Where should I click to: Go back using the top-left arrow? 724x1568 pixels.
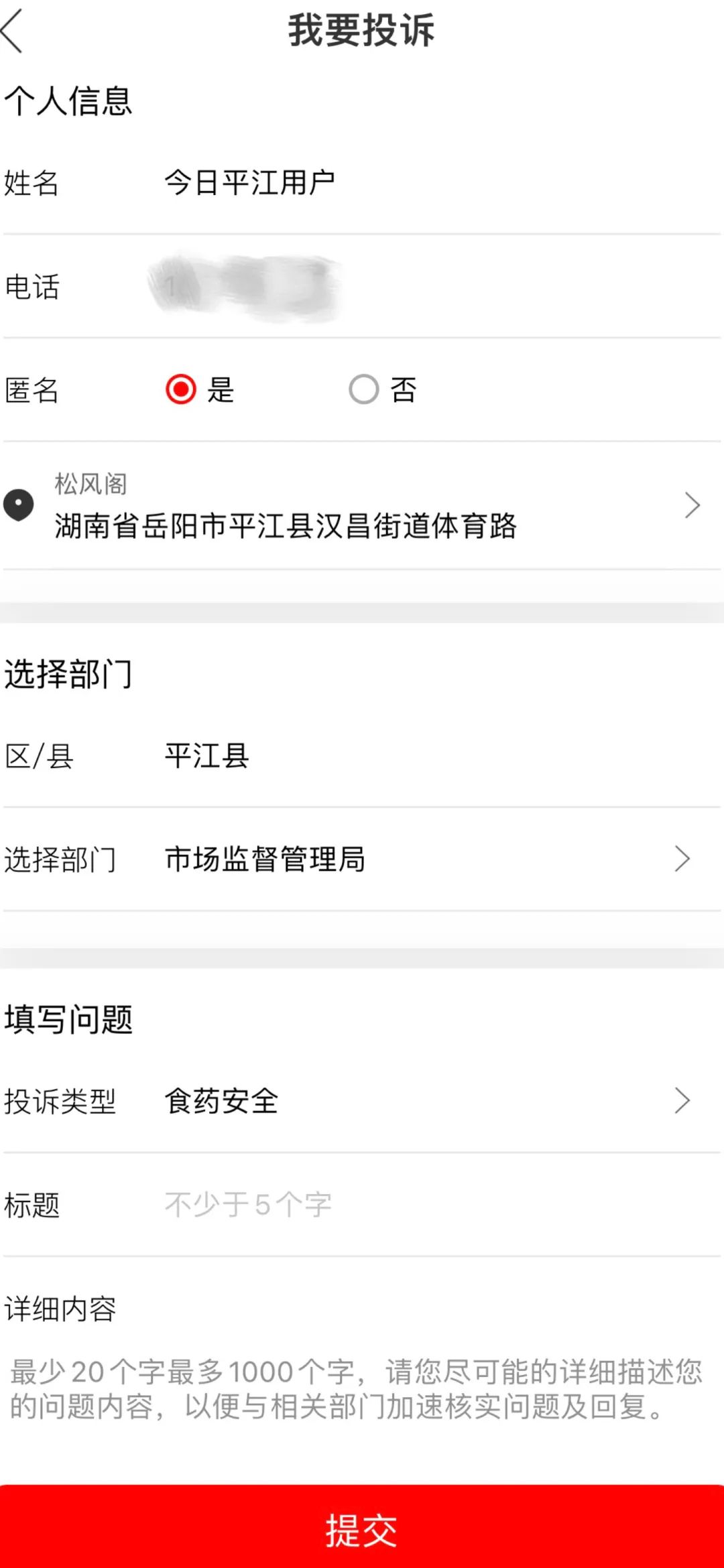tap(12, 31)
